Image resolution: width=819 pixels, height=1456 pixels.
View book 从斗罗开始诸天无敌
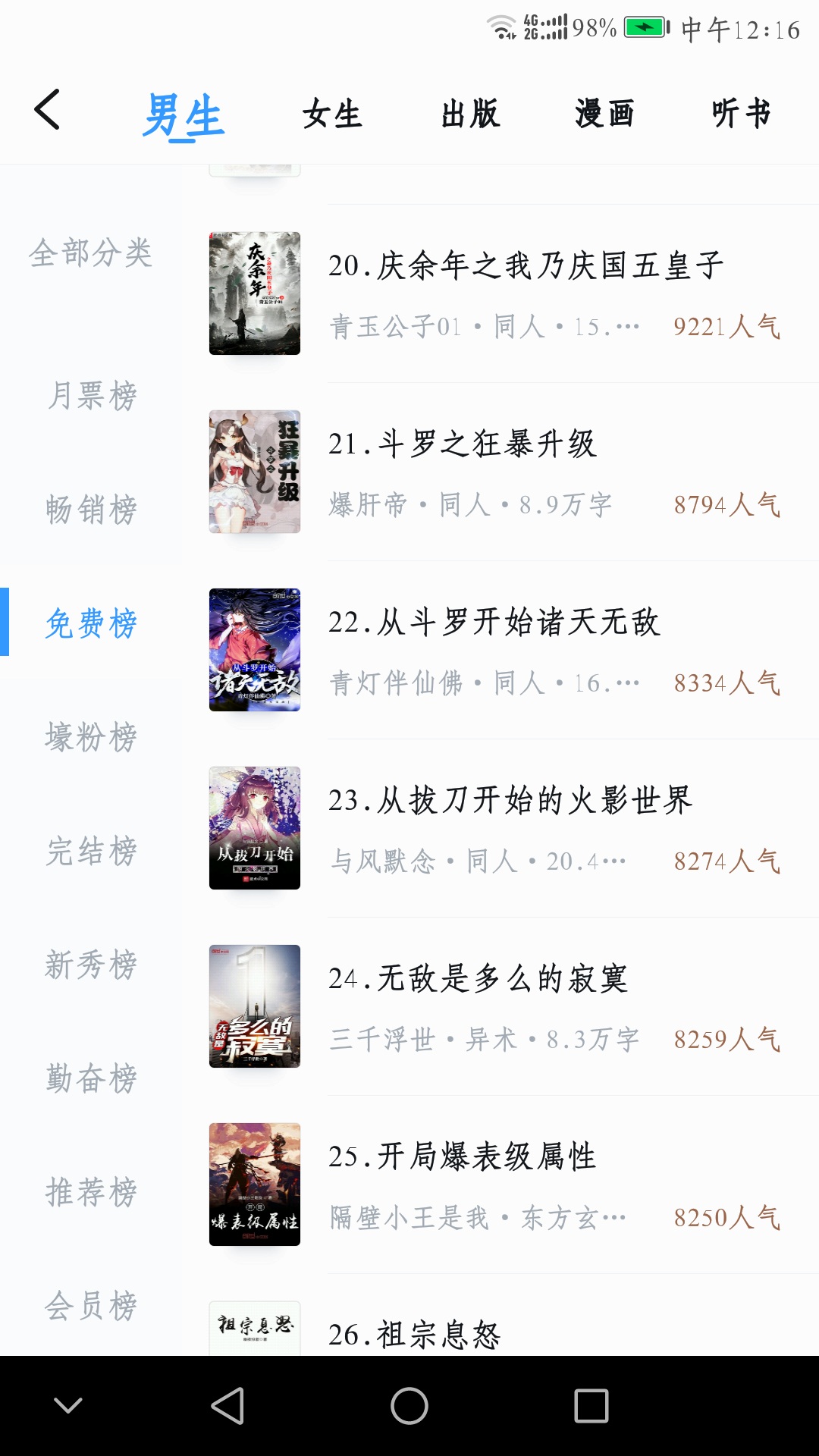coord(494,623)
